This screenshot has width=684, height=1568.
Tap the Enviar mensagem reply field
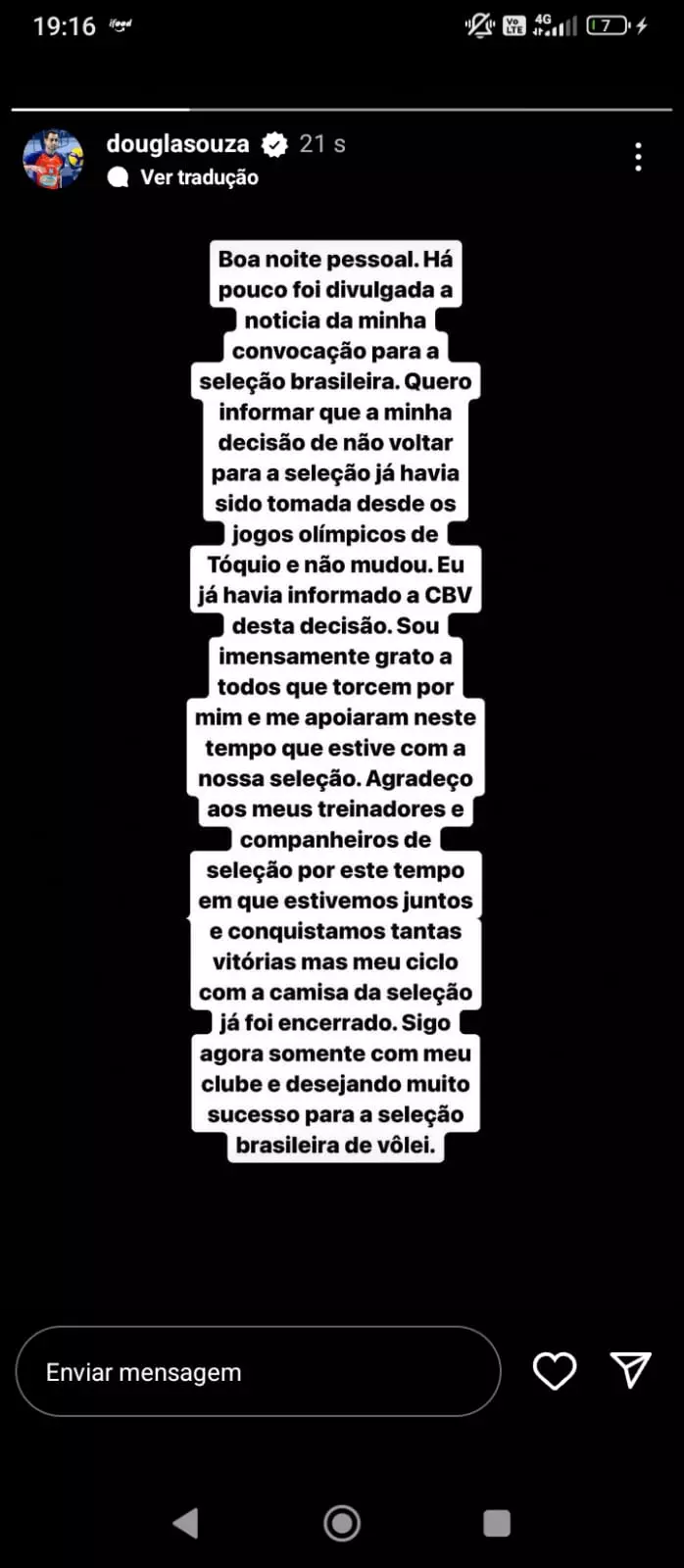(258, 1371)
